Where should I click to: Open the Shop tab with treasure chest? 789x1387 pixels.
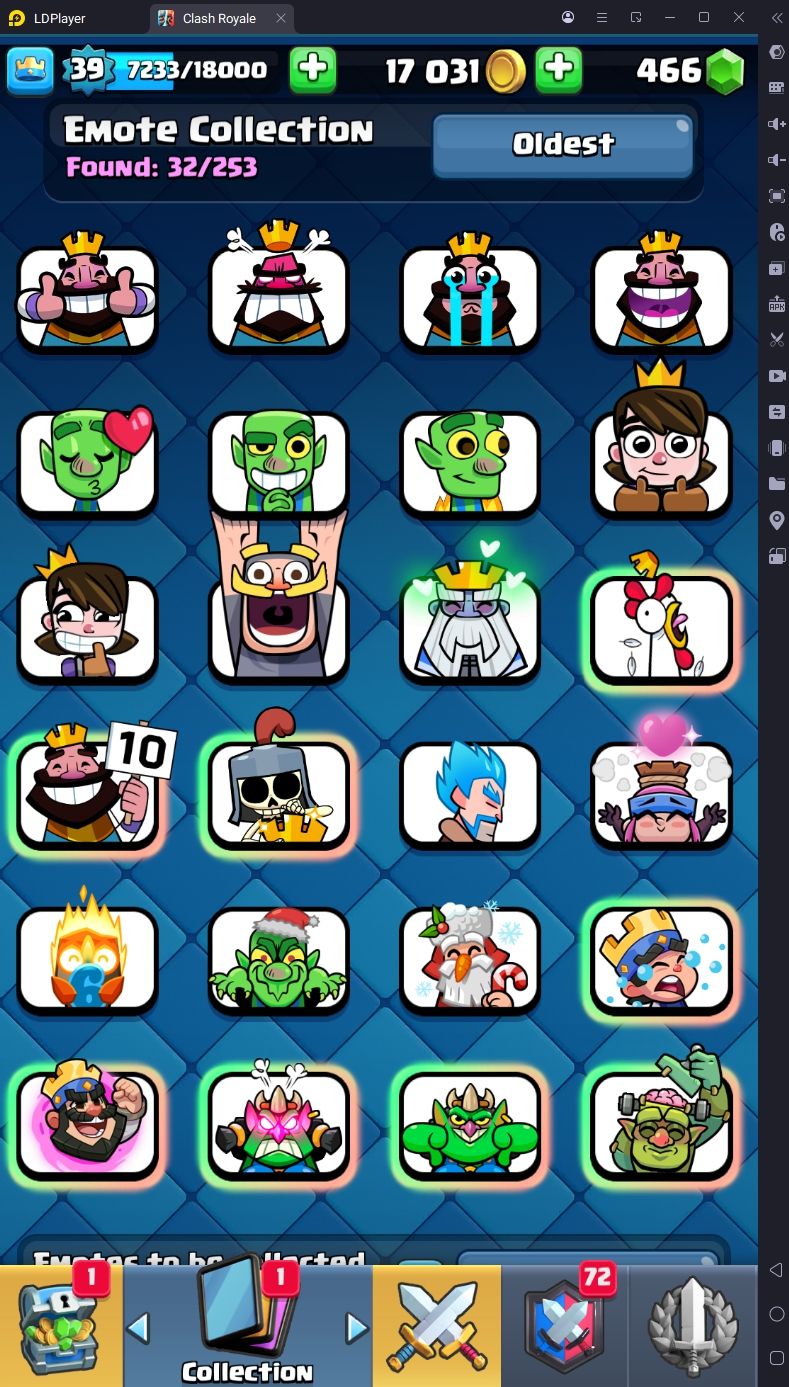point(61,1325)
